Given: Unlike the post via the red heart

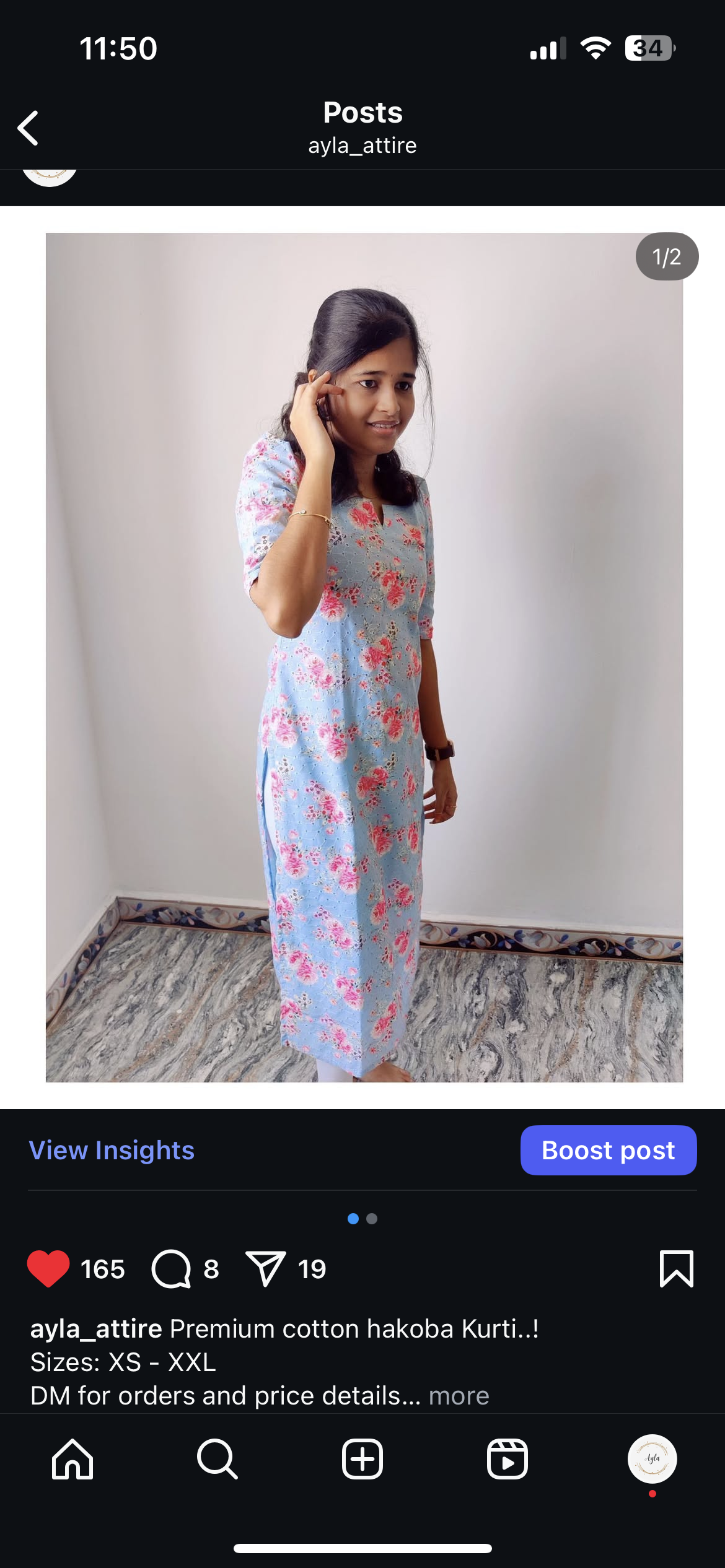Looking at the screenshot, I should pyautogui.click(x=48, y=1269).
